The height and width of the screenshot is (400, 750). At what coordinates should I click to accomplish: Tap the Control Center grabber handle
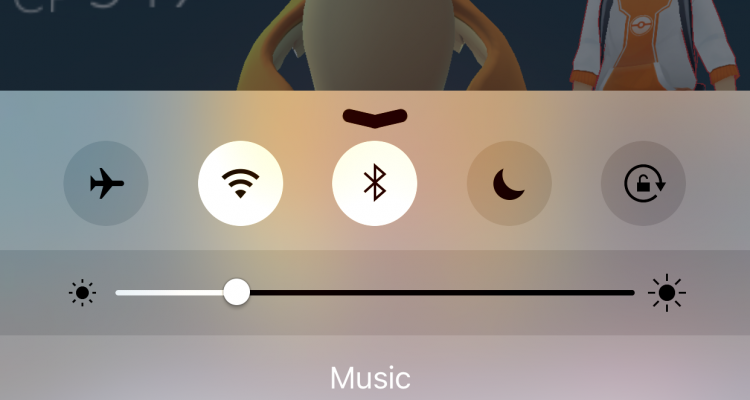(x=375, y=117)
